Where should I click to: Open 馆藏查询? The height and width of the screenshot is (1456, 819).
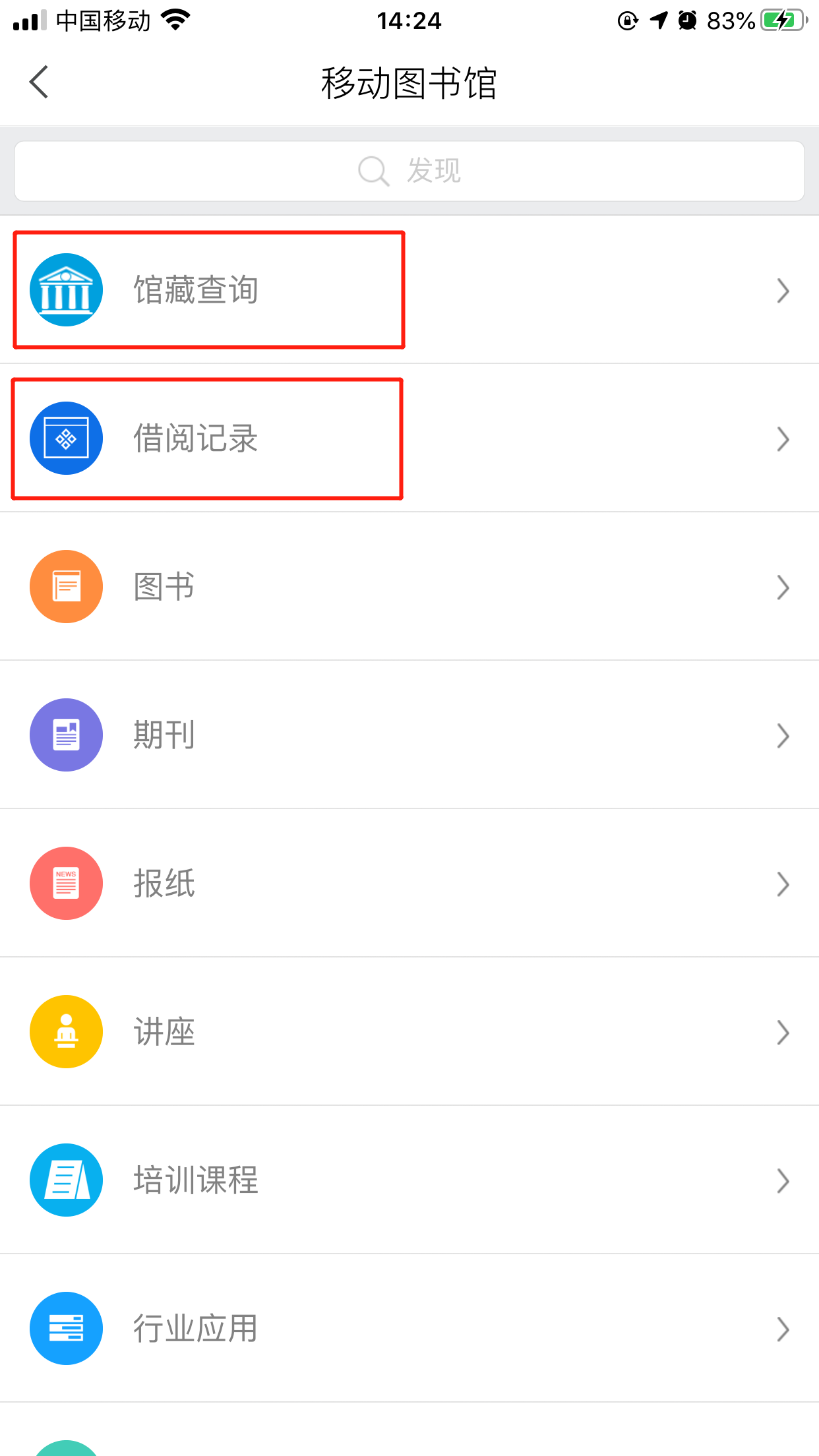click(x=409, y=290)
